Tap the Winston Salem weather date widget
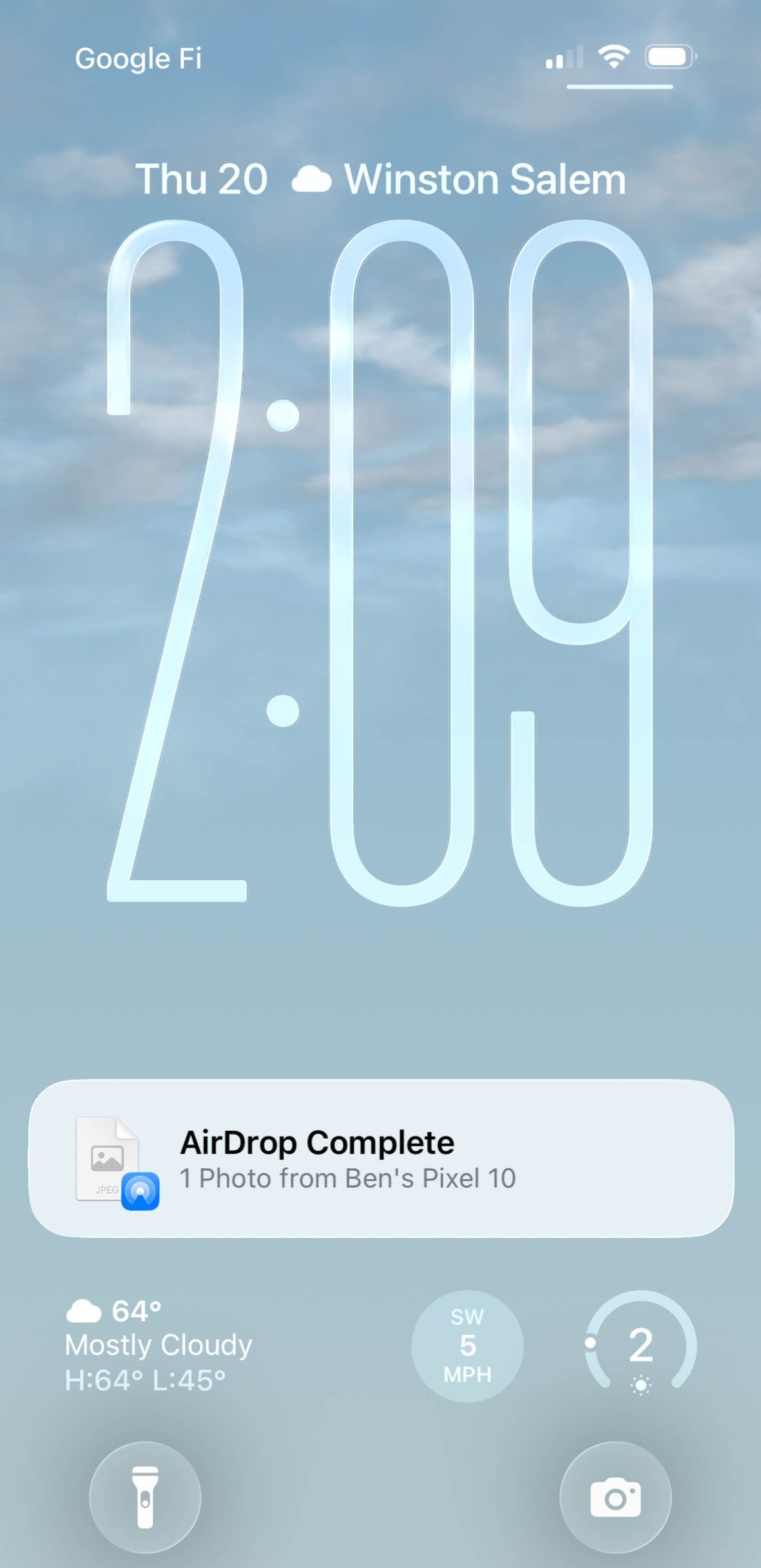The height and width of the screenshot is (1568, 761). point(380,179)
